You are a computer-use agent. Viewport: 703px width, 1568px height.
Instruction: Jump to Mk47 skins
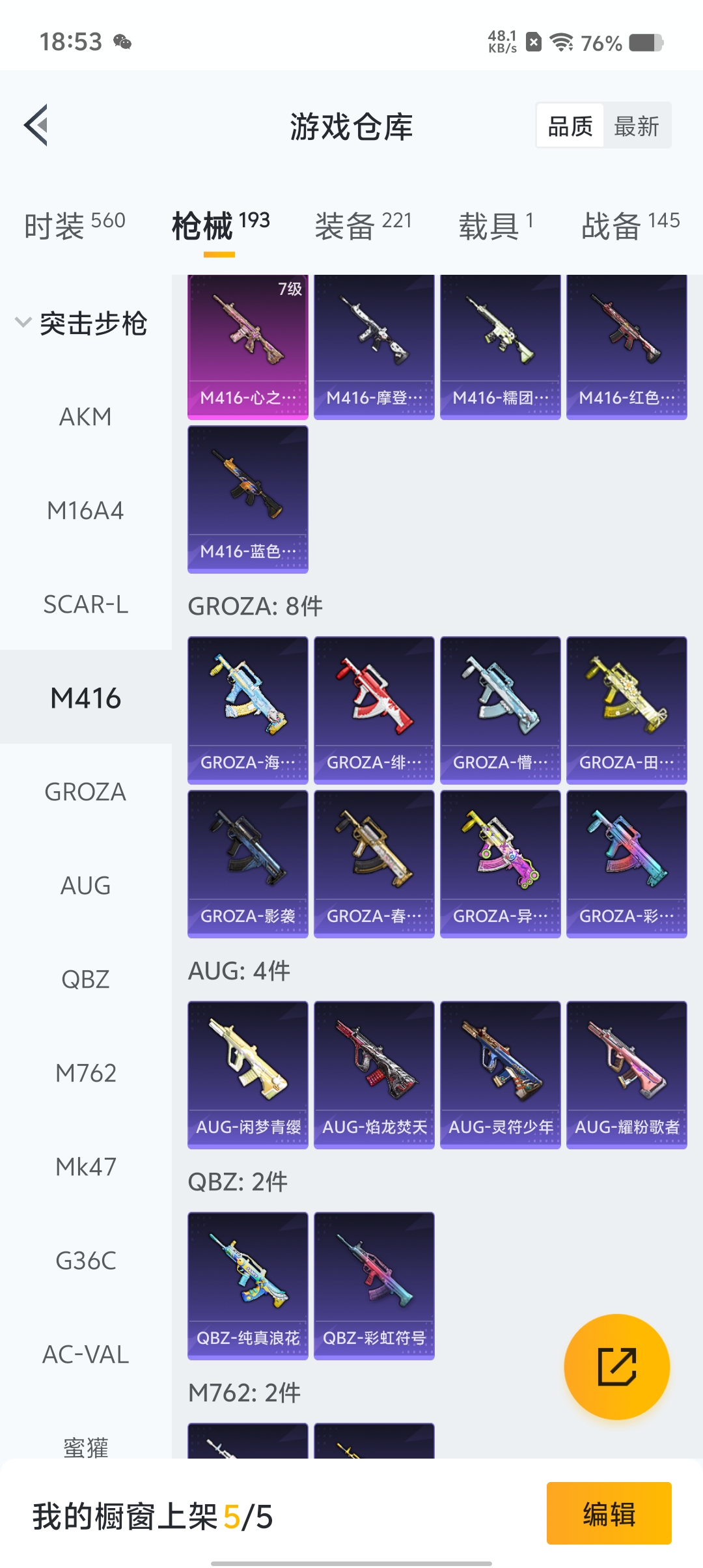coord(86,1167)
